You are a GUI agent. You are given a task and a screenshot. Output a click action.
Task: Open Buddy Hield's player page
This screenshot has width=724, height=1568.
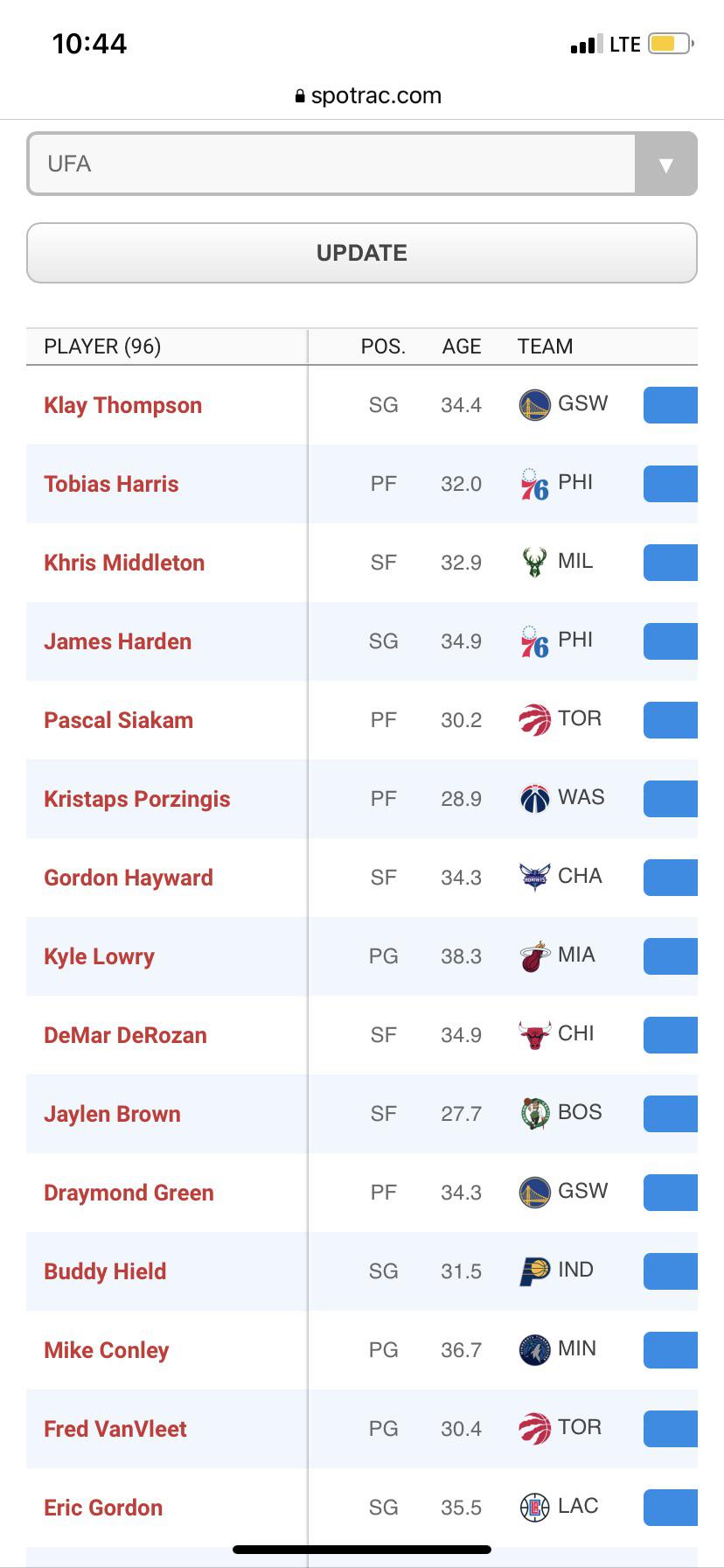(x=105, y=1271)
